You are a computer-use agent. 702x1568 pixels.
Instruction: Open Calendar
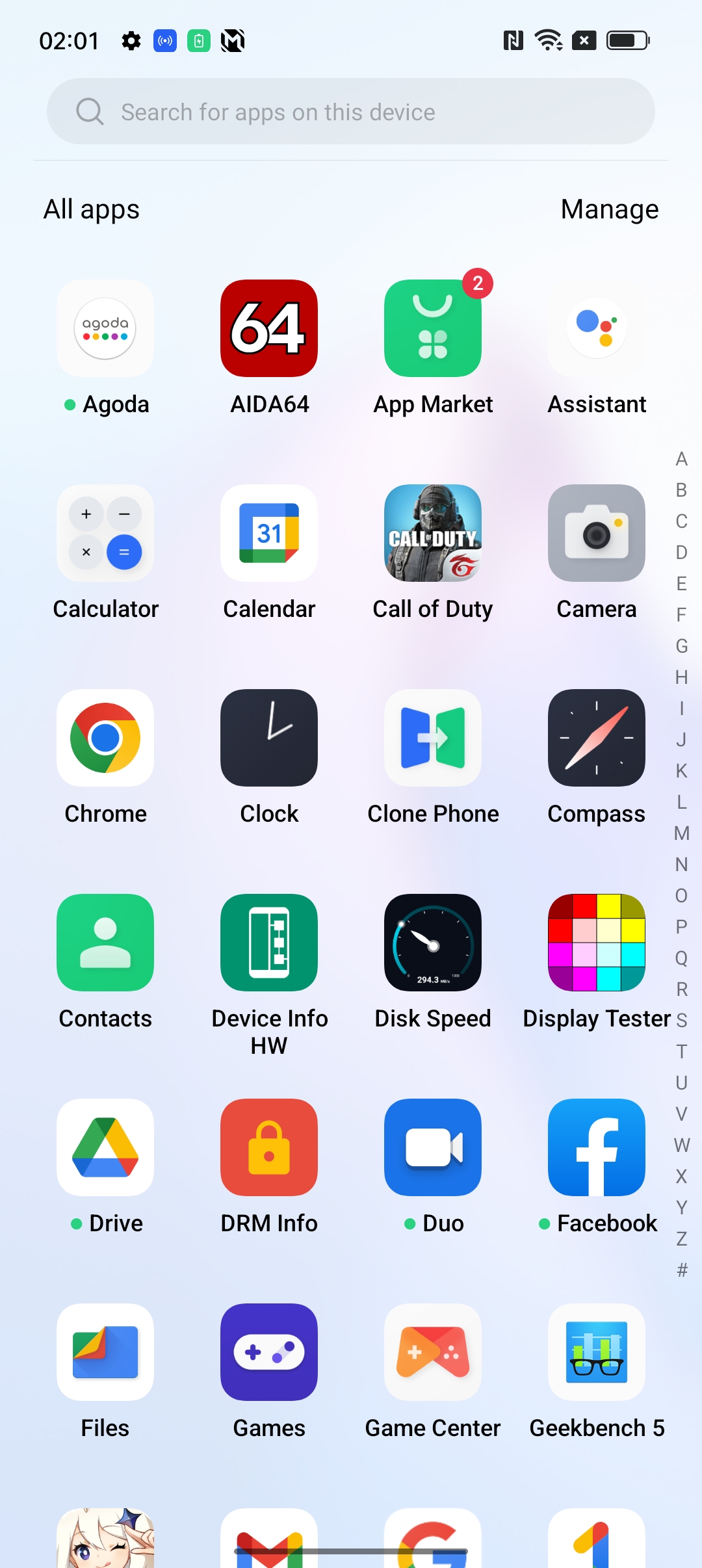[269, 534]
